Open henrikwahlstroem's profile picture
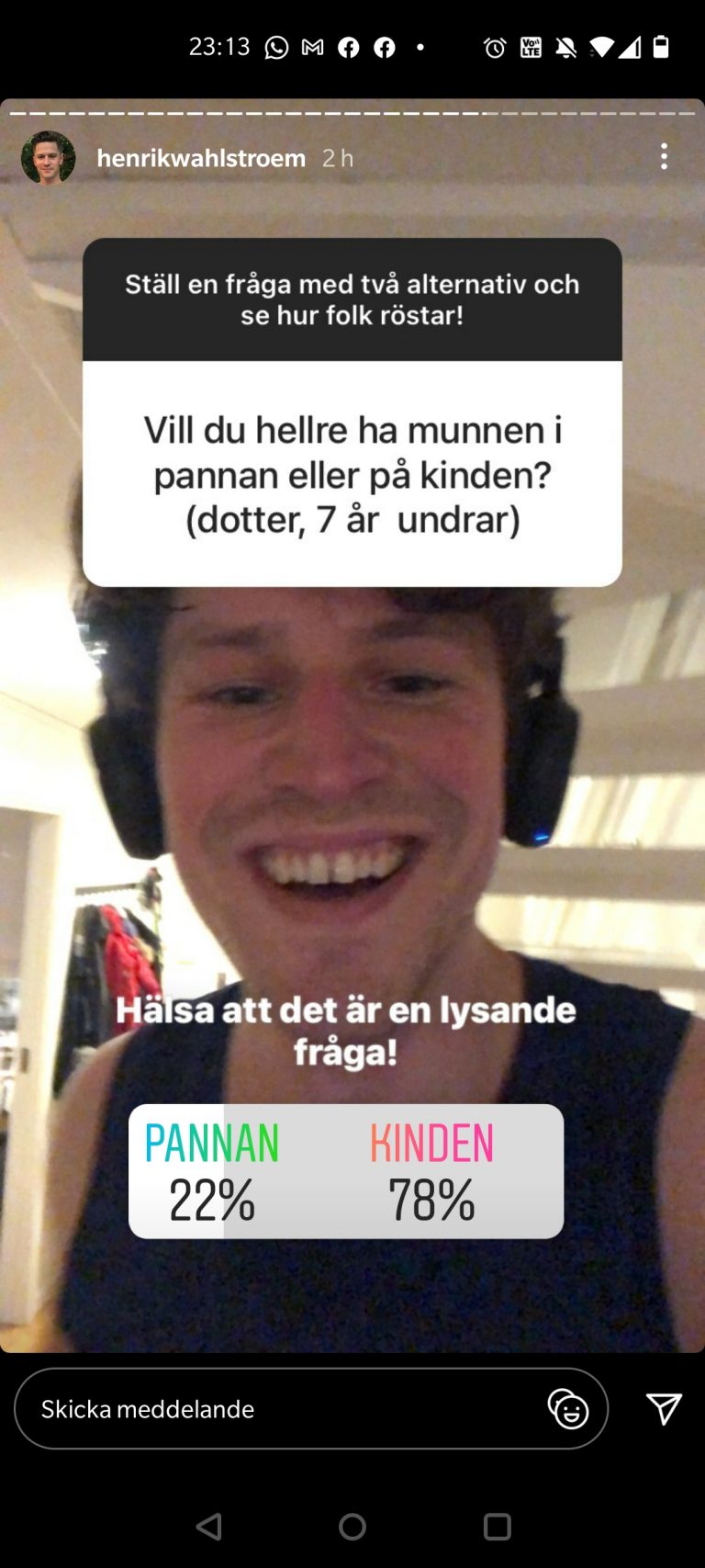This screenshot has height=1568, width=705. coord(49,158)
